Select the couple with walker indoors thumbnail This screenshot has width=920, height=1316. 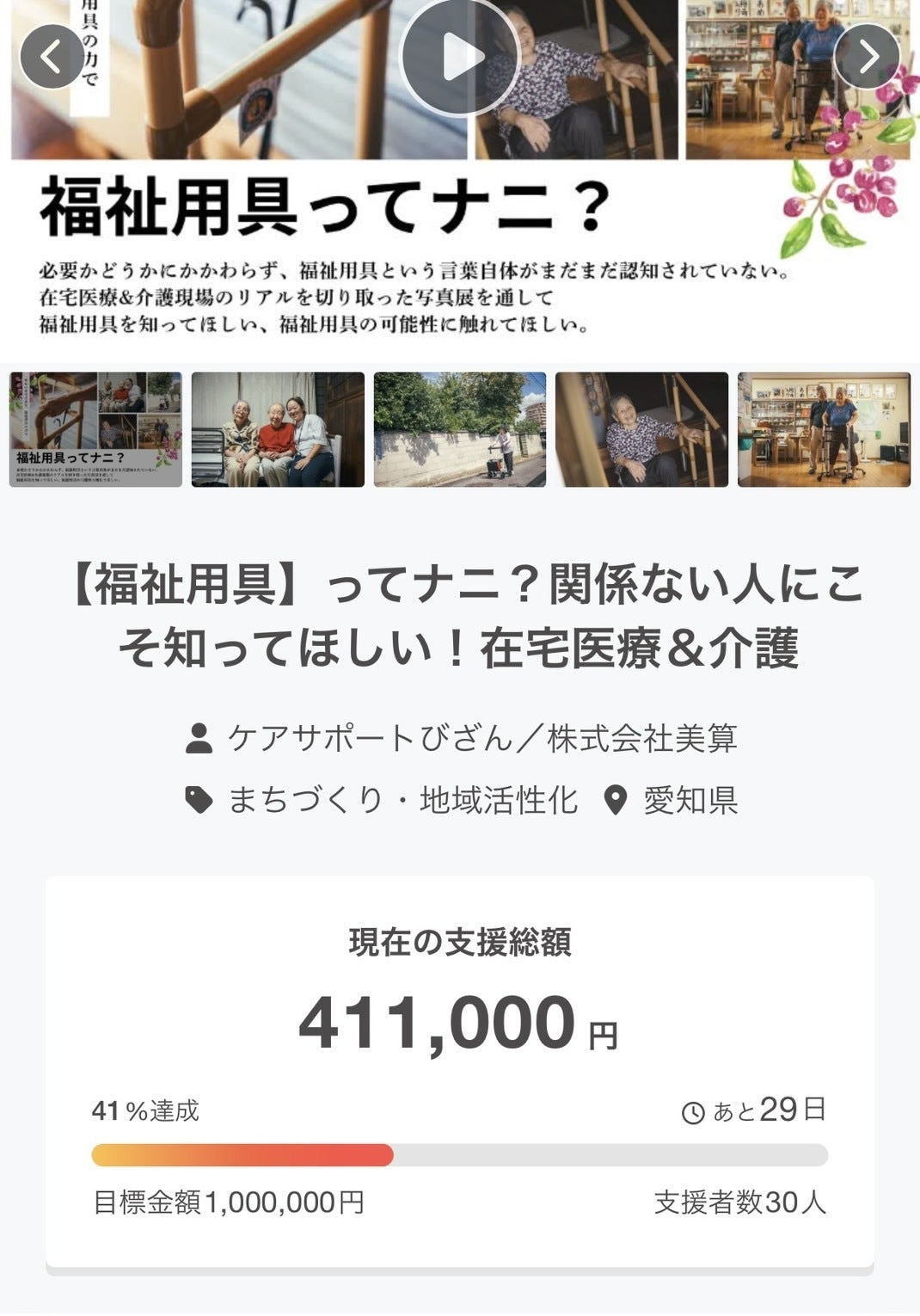[824, 429]
